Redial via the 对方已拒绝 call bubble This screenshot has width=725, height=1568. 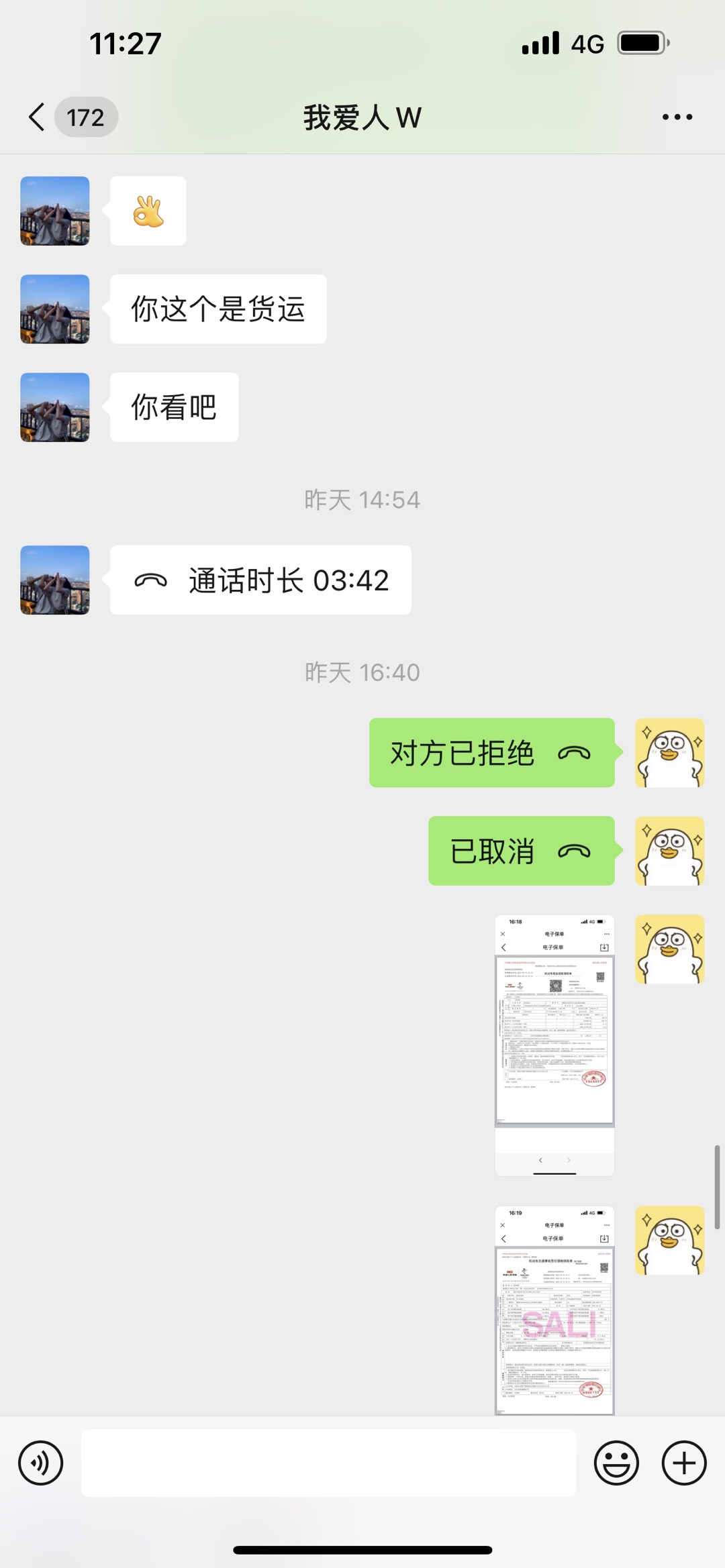(491, 753)
